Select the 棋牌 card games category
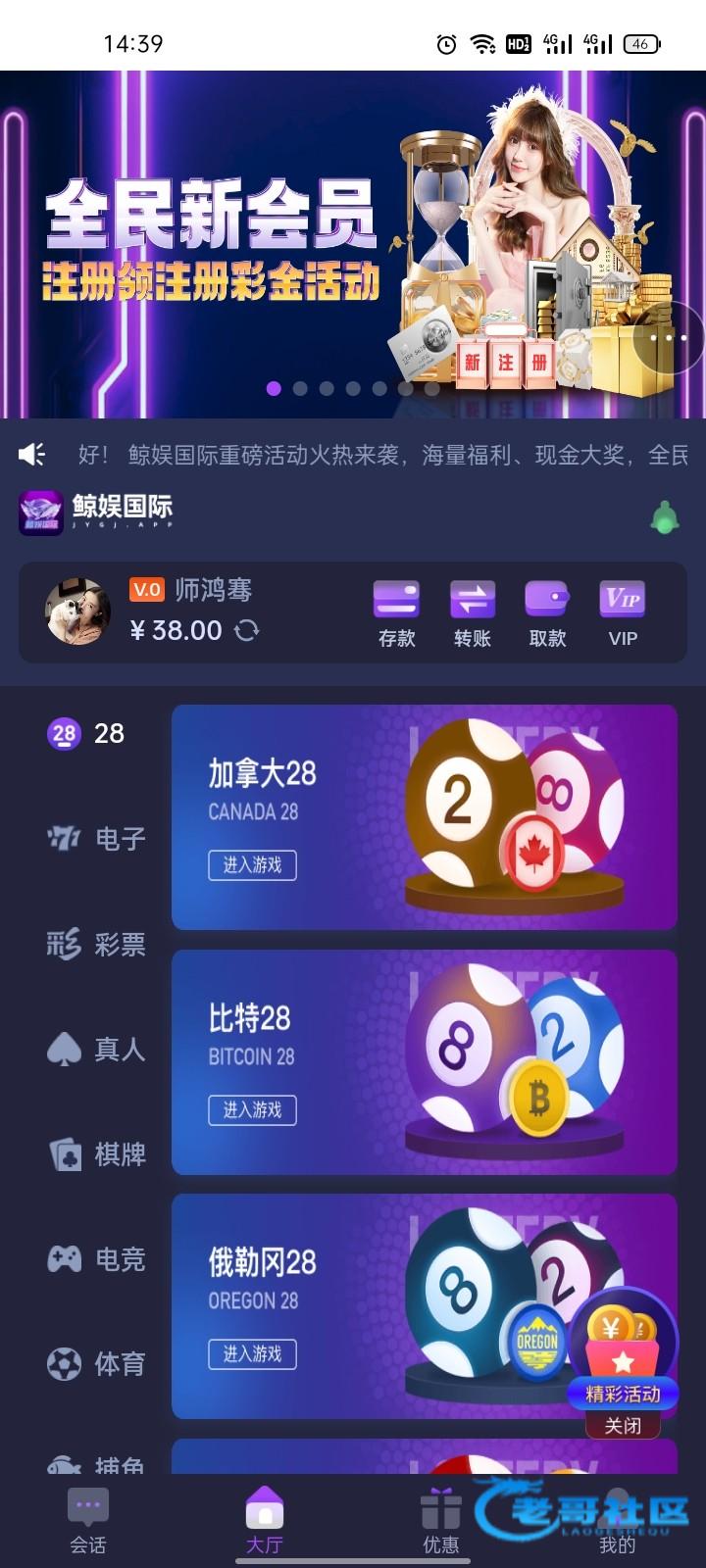This screenshot has height=1568, width=706. pyautogui.click(x=96, y=1154)
